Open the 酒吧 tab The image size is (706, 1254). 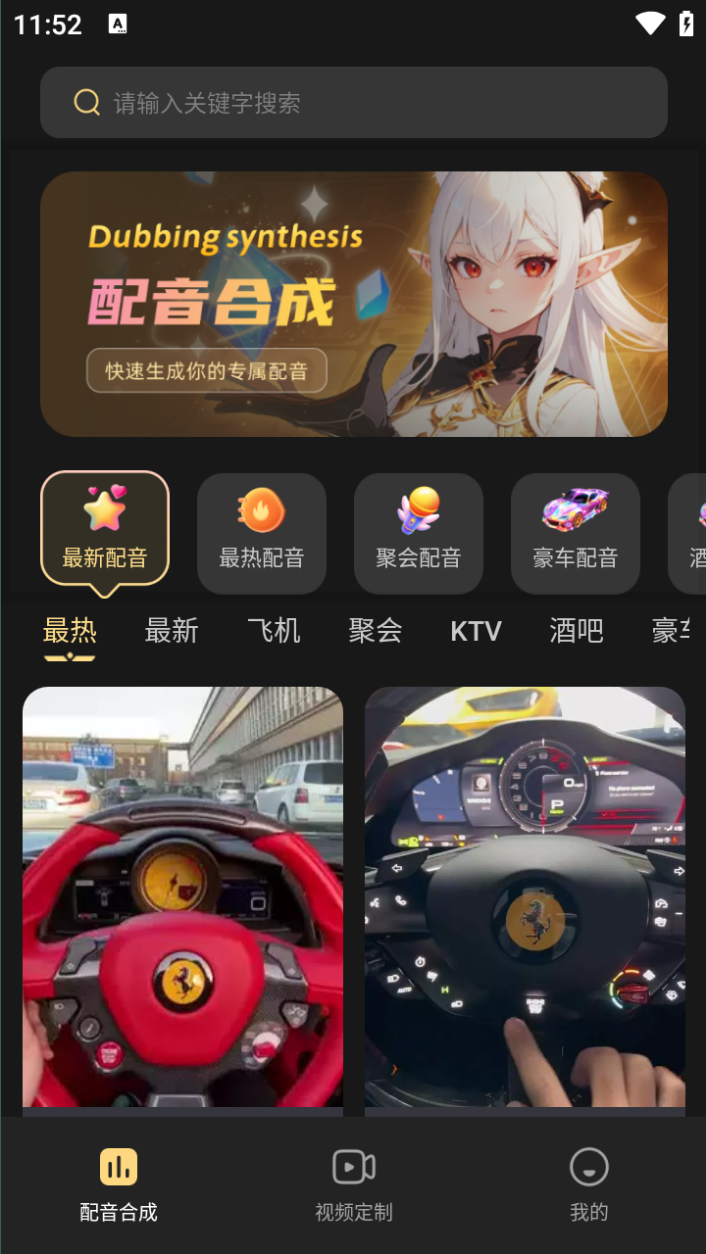click(x=577, y=631)
